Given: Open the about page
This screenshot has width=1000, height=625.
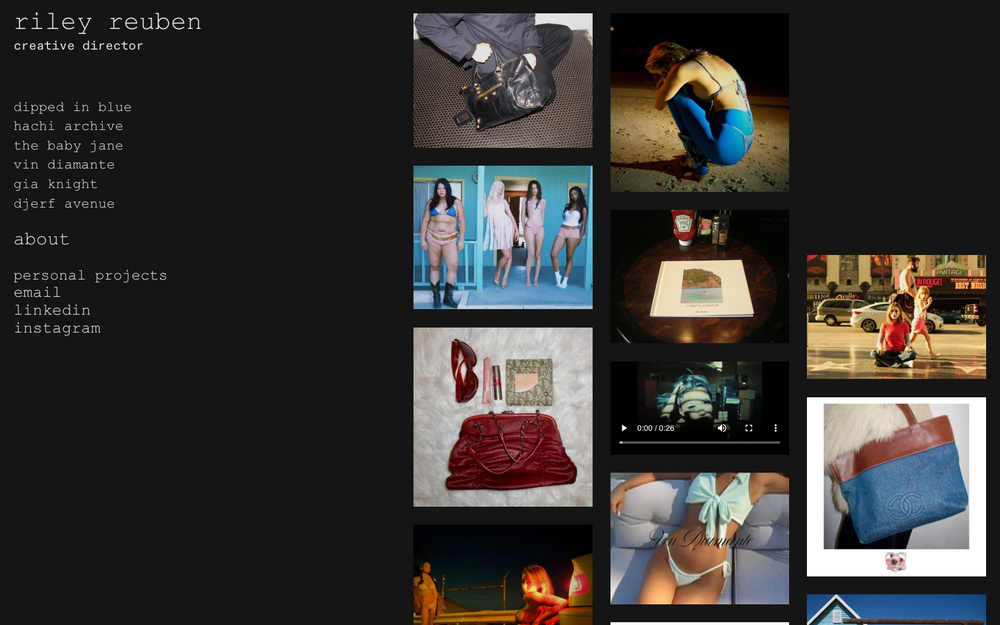Looking at the screenshot, I should (x=42, y=239).
